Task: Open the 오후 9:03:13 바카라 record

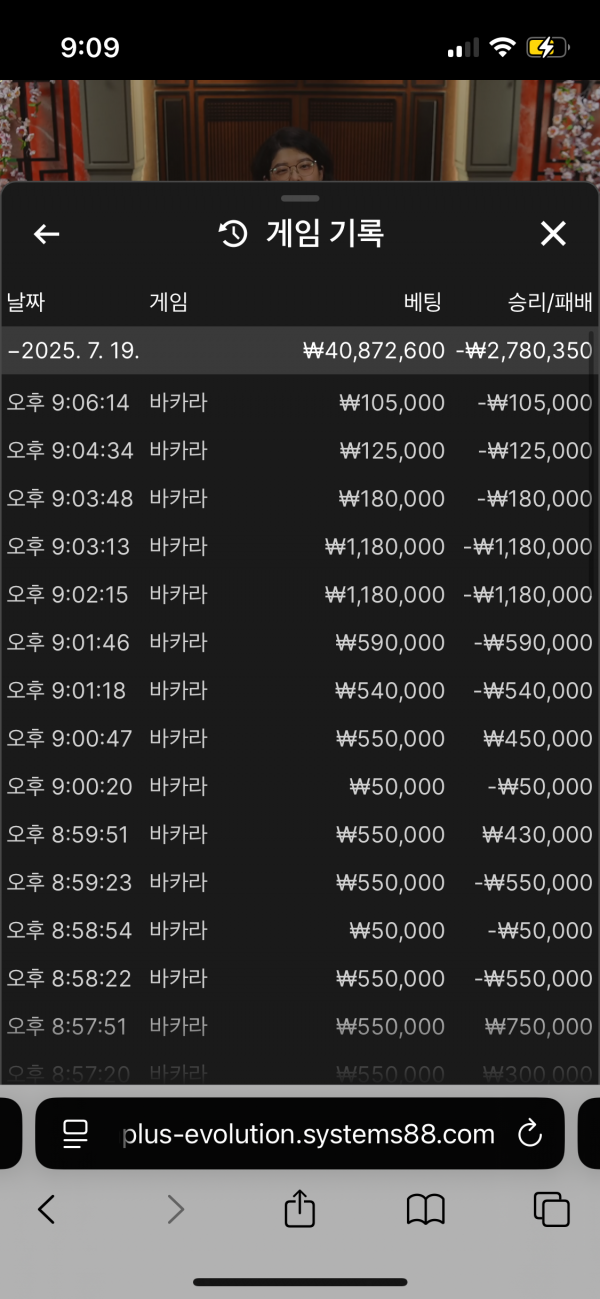Action: coord(298,547)
